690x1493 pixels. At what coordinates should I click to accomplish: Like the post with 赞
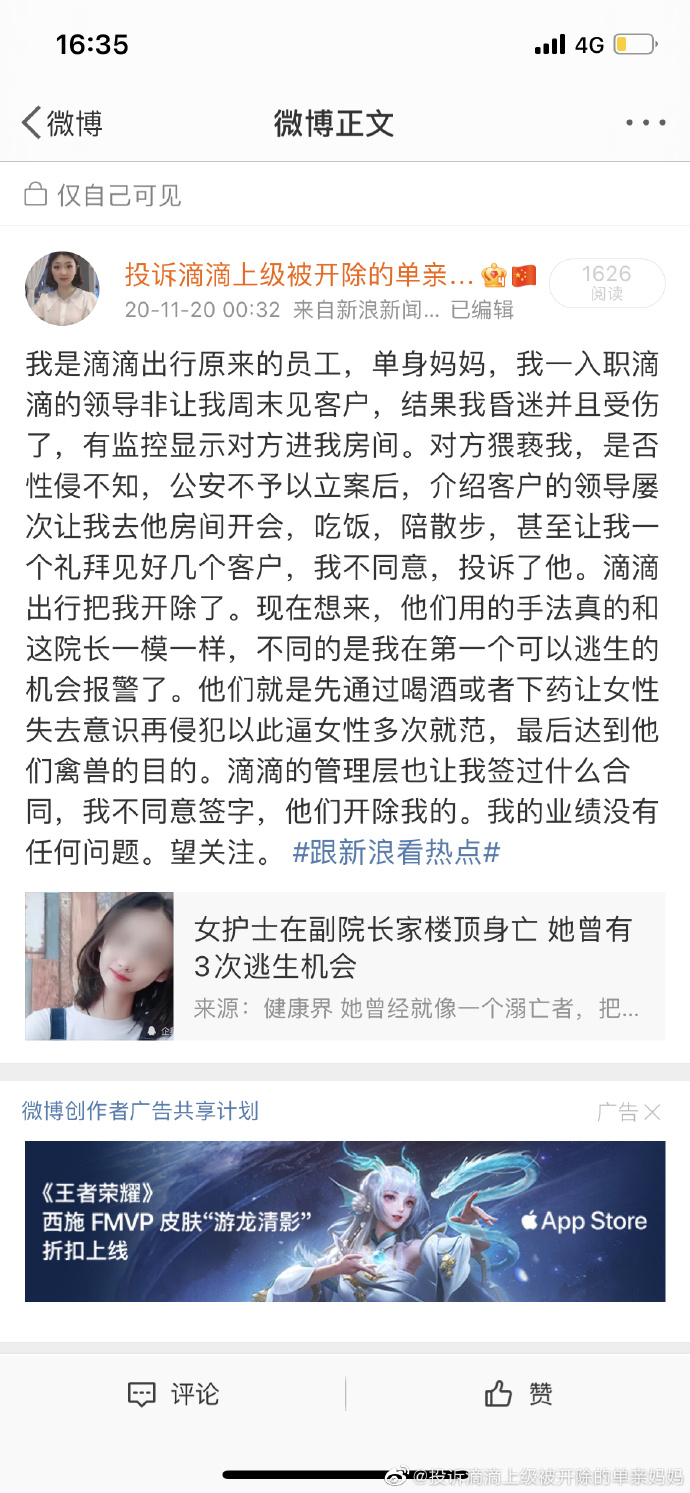click(x=518, y=1394)
